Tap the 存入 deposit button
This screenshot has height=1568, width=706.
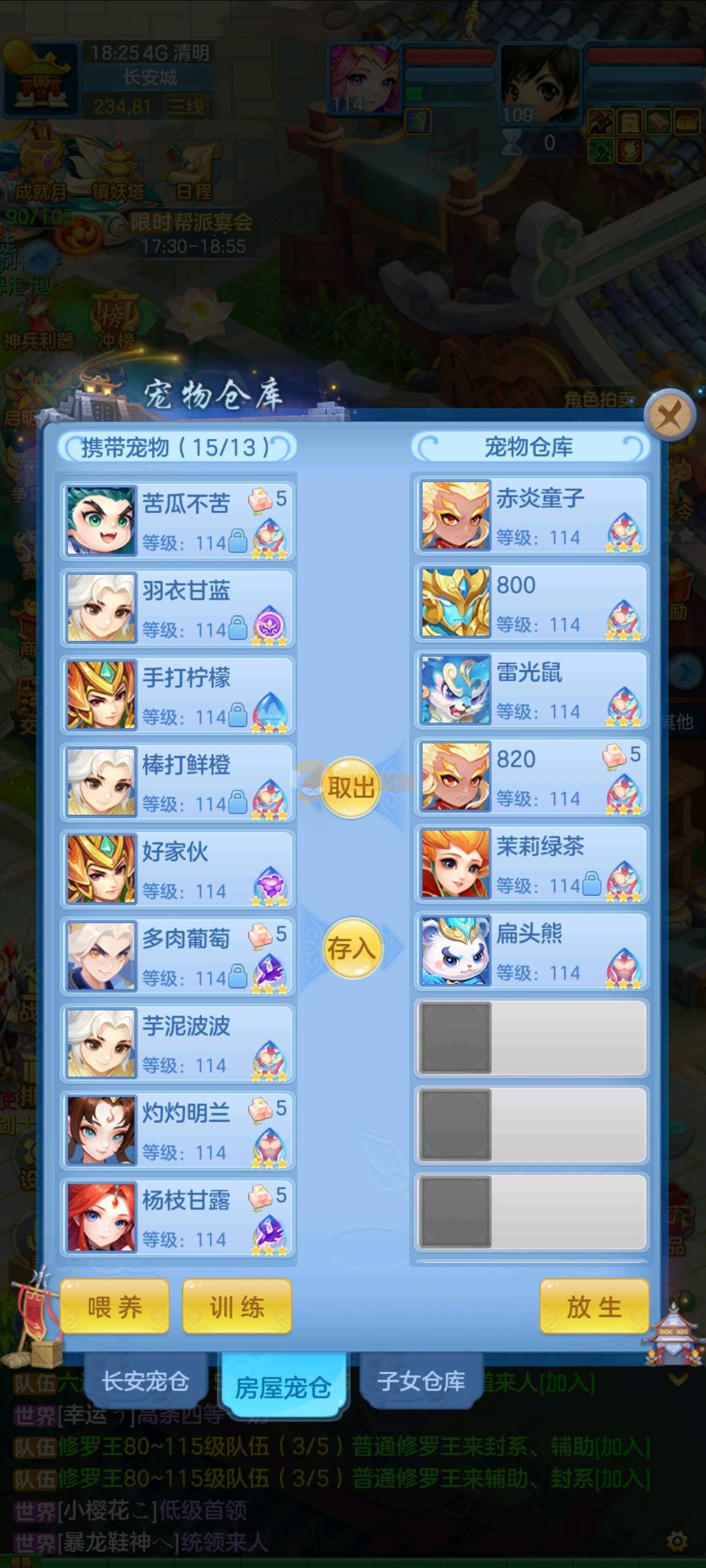(352, 948)
